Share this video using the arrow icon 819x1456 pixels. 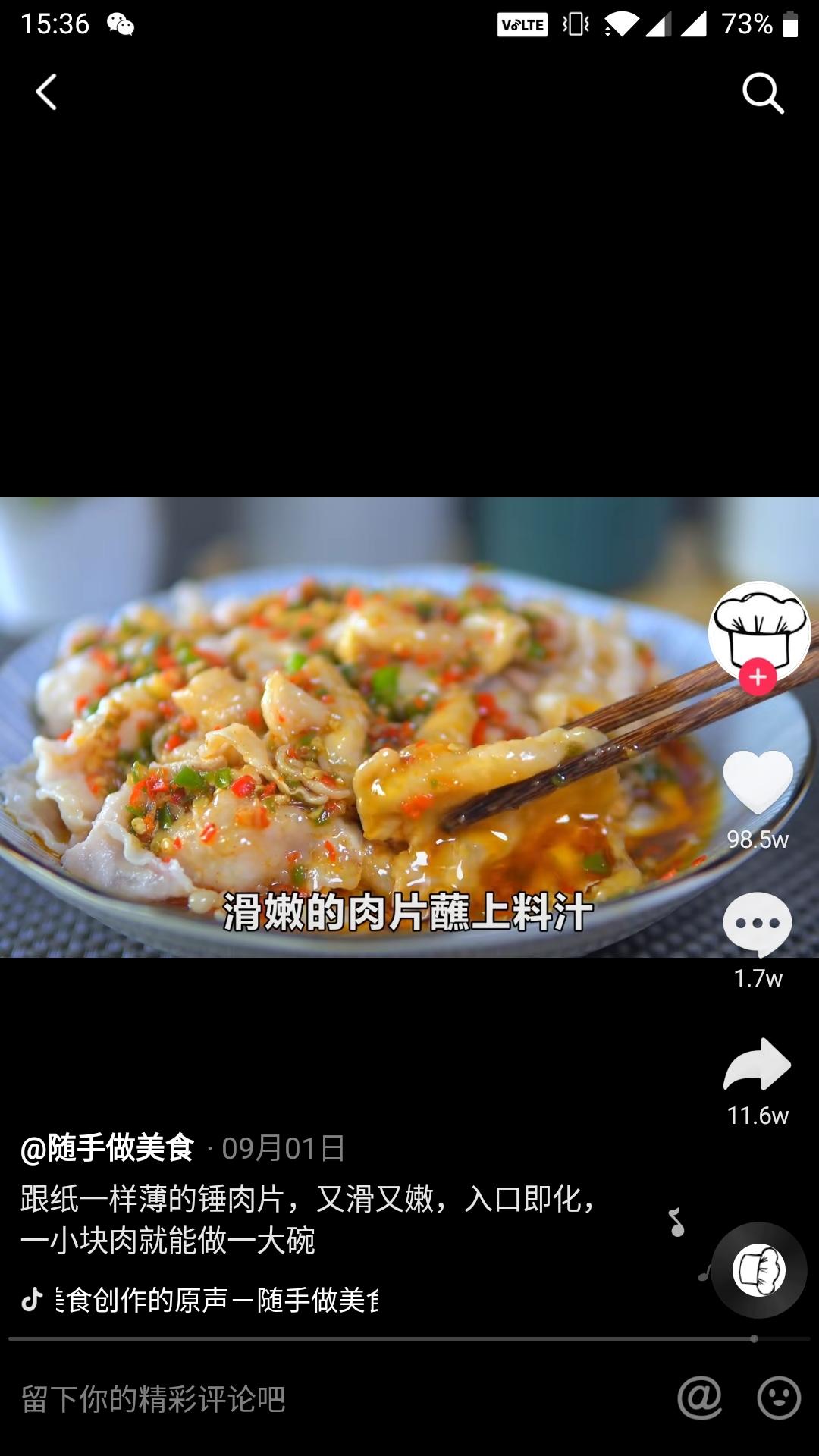tap(758, 1063)
